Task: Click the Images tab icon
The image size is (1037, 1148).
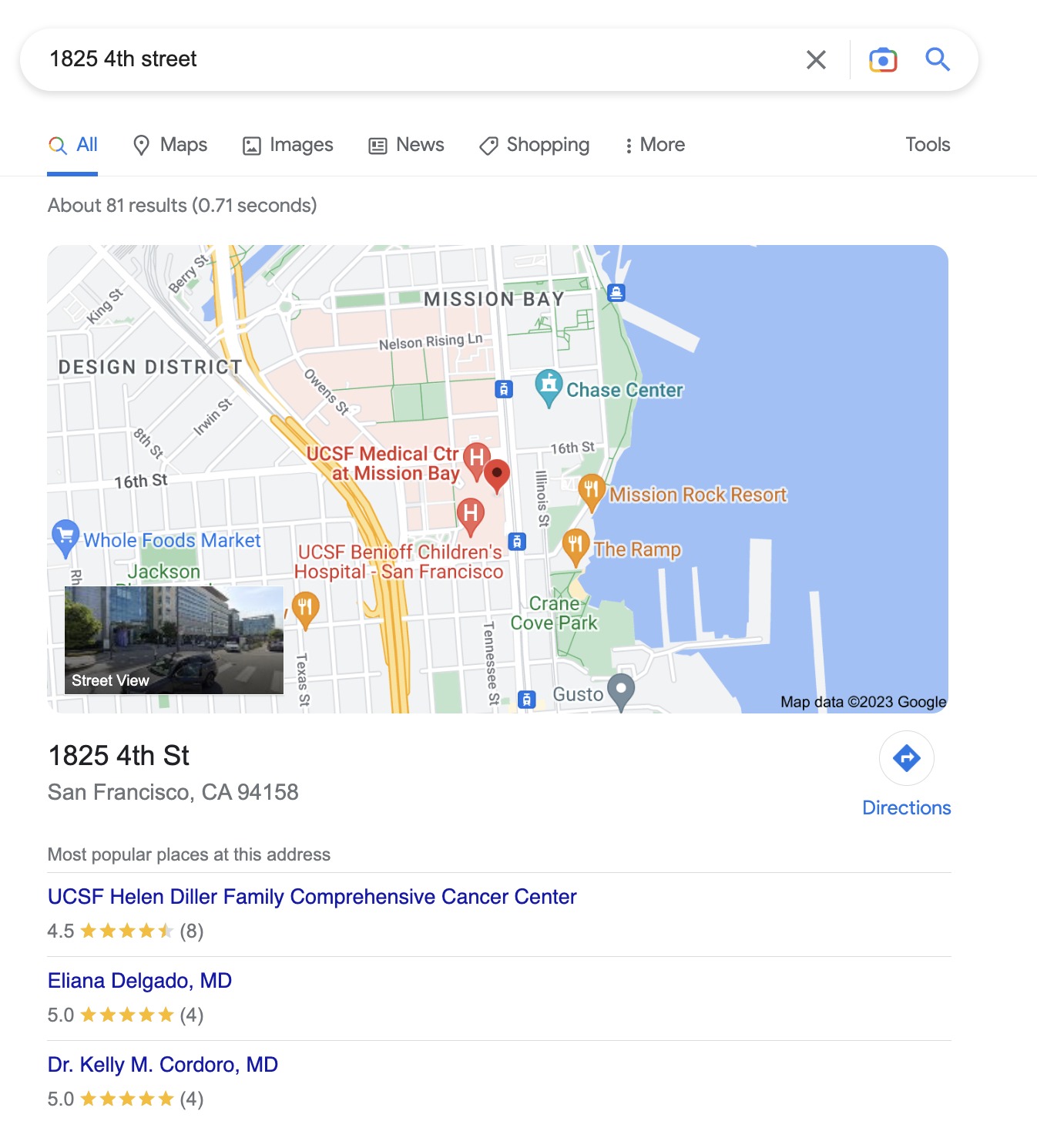Action: tap(251, 145)
